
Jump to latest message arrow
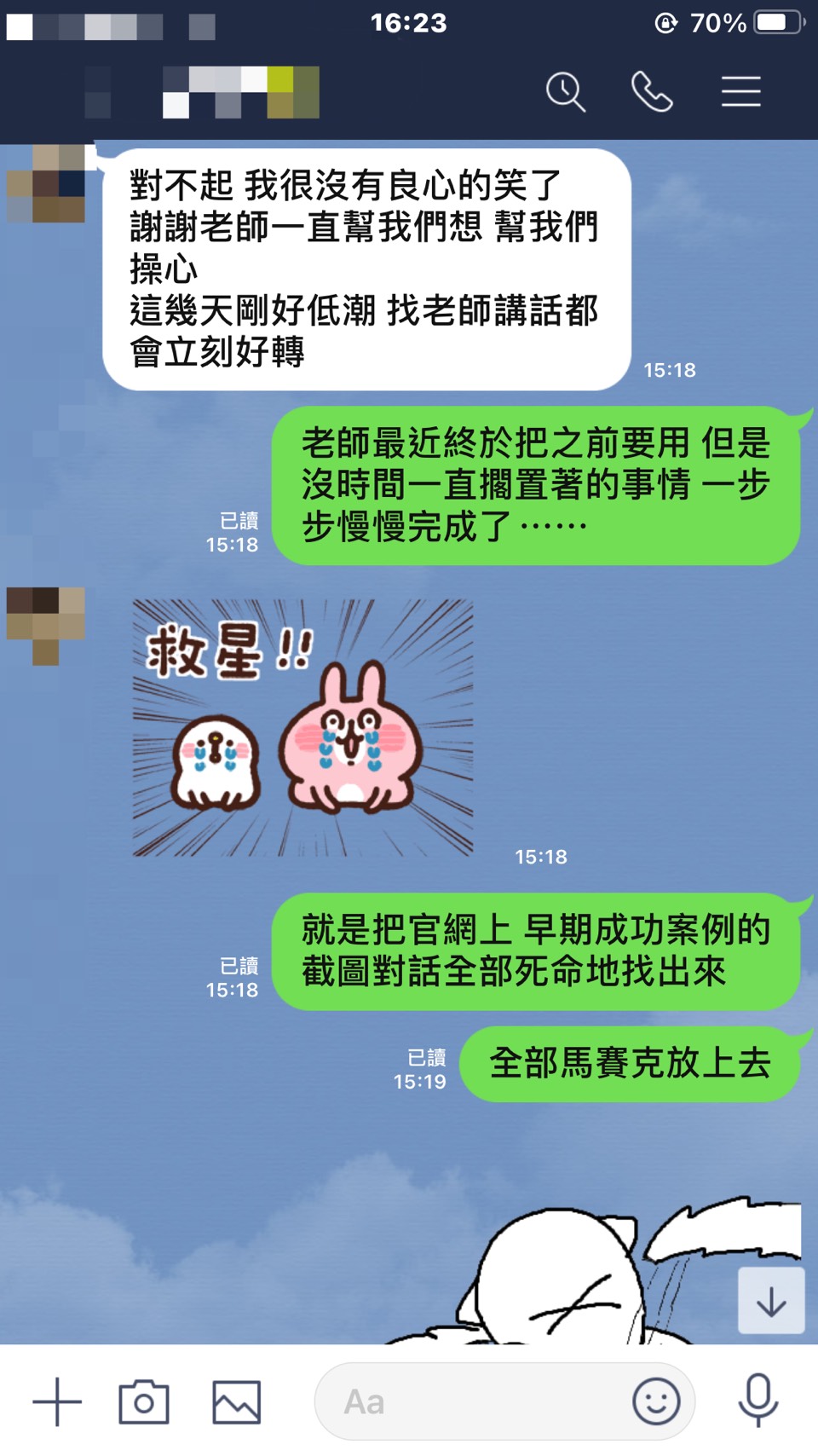pyautogui.click(x=771, y=1301)
